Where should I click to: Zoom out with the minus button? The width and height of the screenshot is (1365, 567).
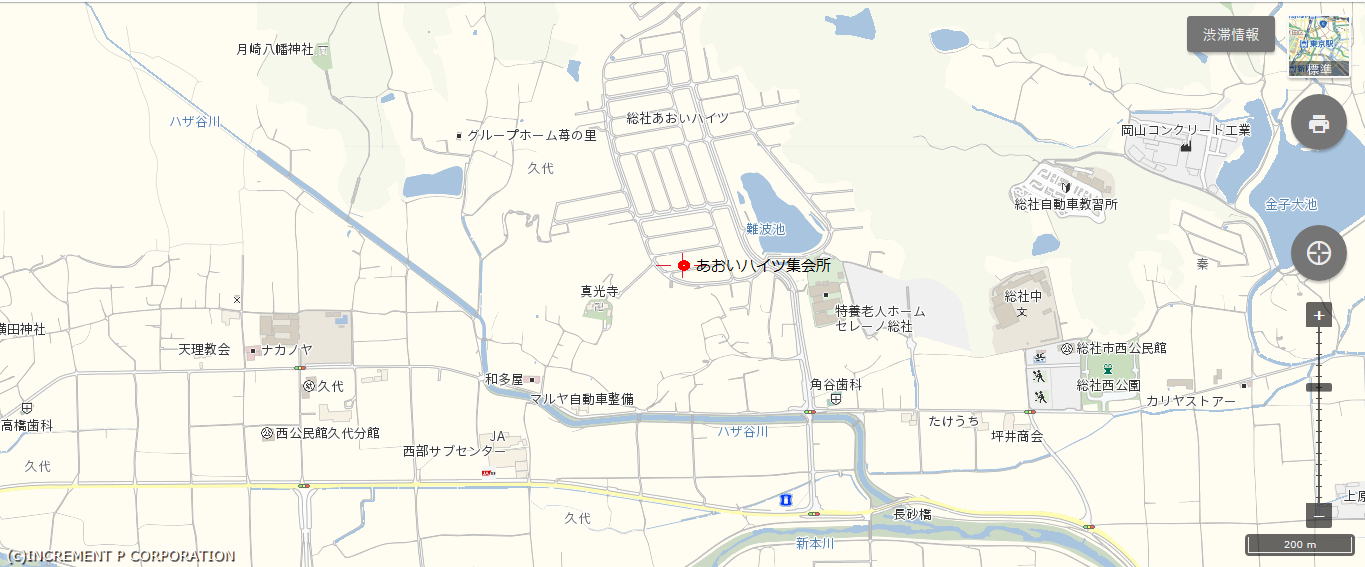click(x=1319, y=516)
